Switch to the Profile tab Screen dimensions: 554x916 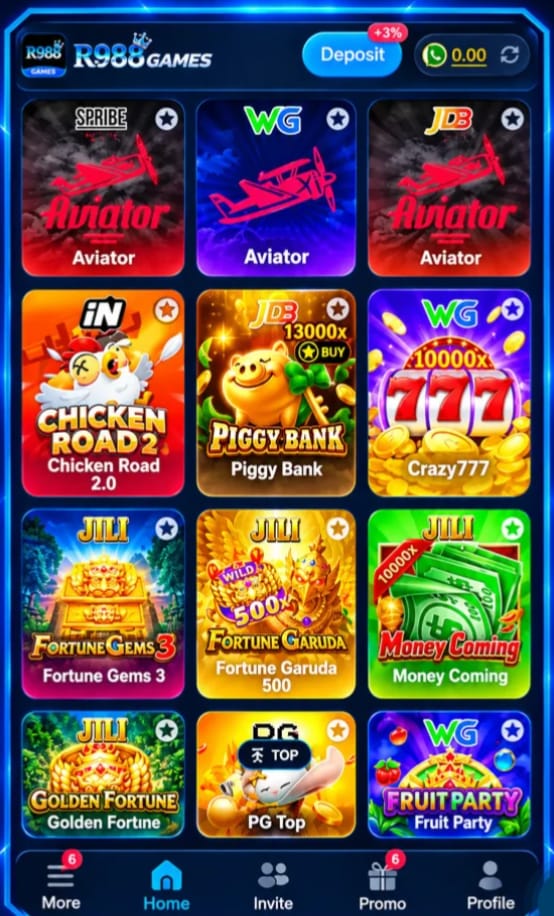(490, 885)
